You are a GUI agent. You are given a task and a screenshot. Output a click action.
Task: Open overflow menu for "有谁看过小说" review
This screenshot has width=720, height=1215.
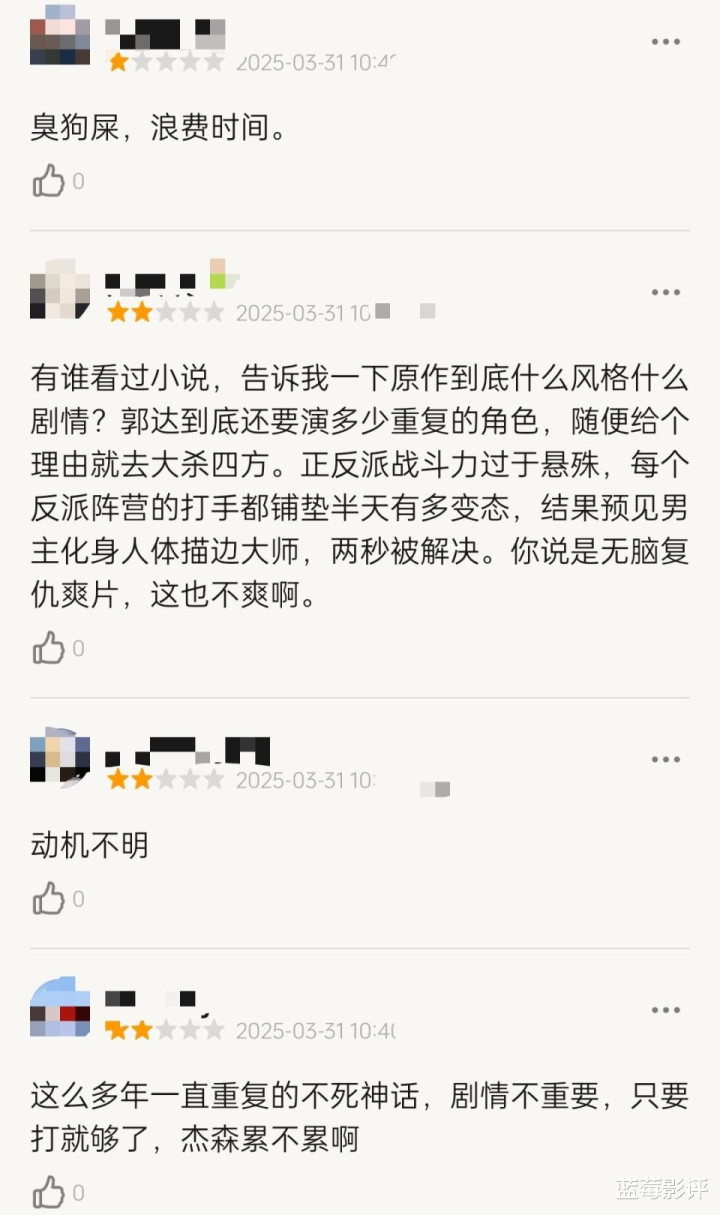(666, 292)
